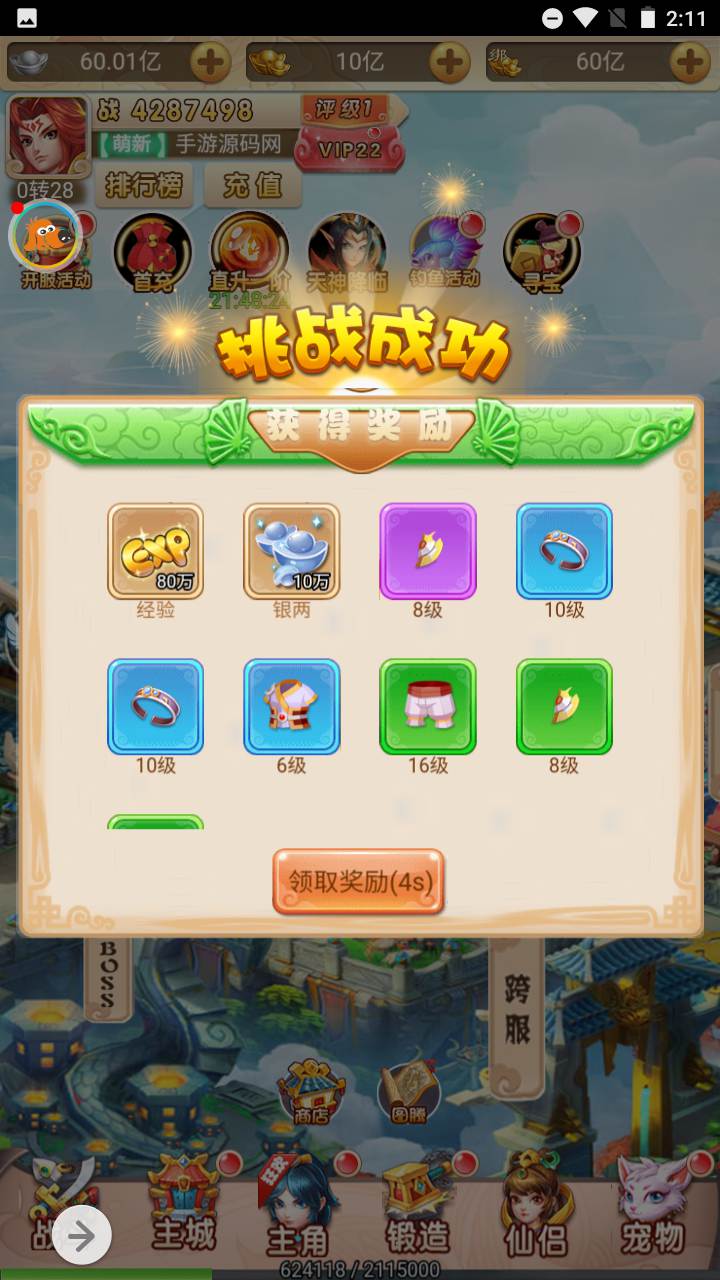The image size is (720, 1280).
Task: Open the 寻宝 treasure hunt
Action: tap(541, 250)
